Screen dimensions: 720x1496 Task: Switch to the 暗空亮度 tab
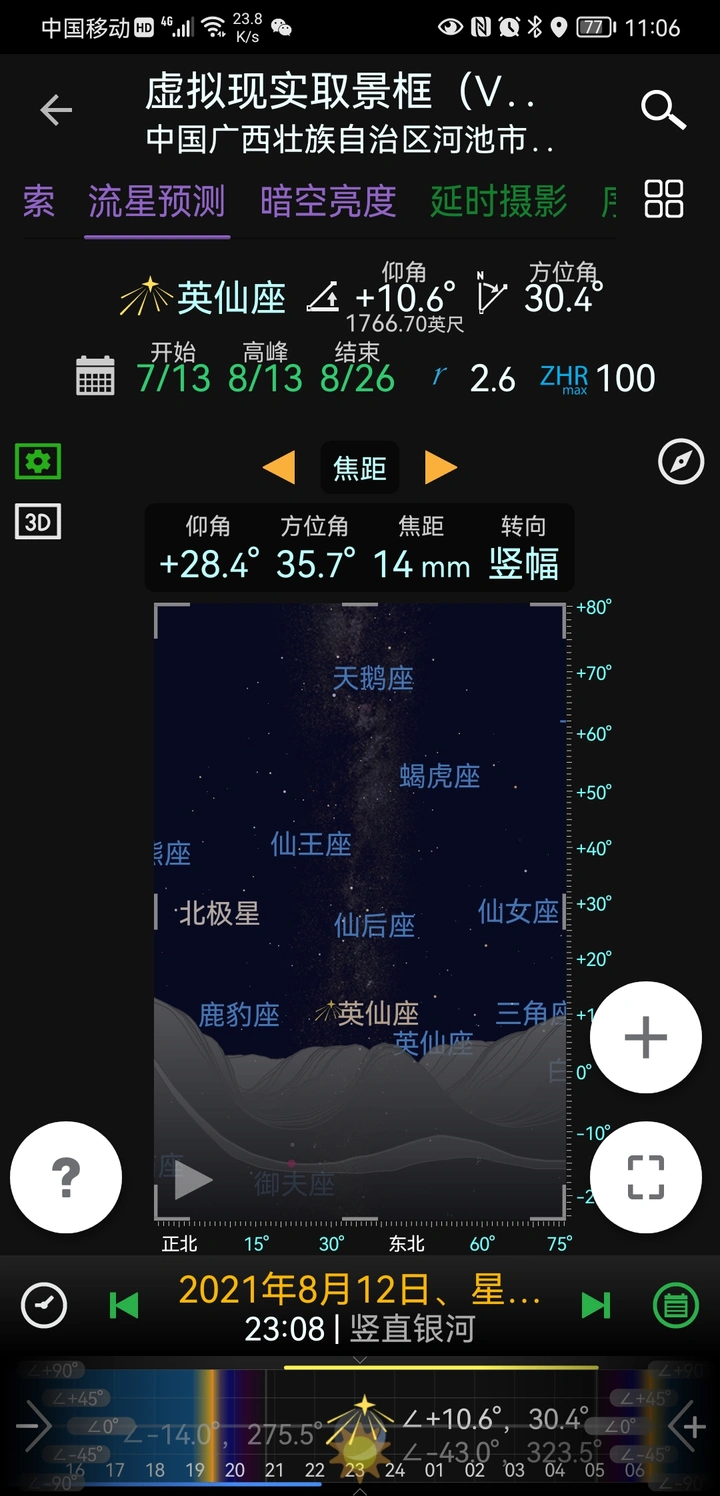pyautogui.click(x=328, y=202)
